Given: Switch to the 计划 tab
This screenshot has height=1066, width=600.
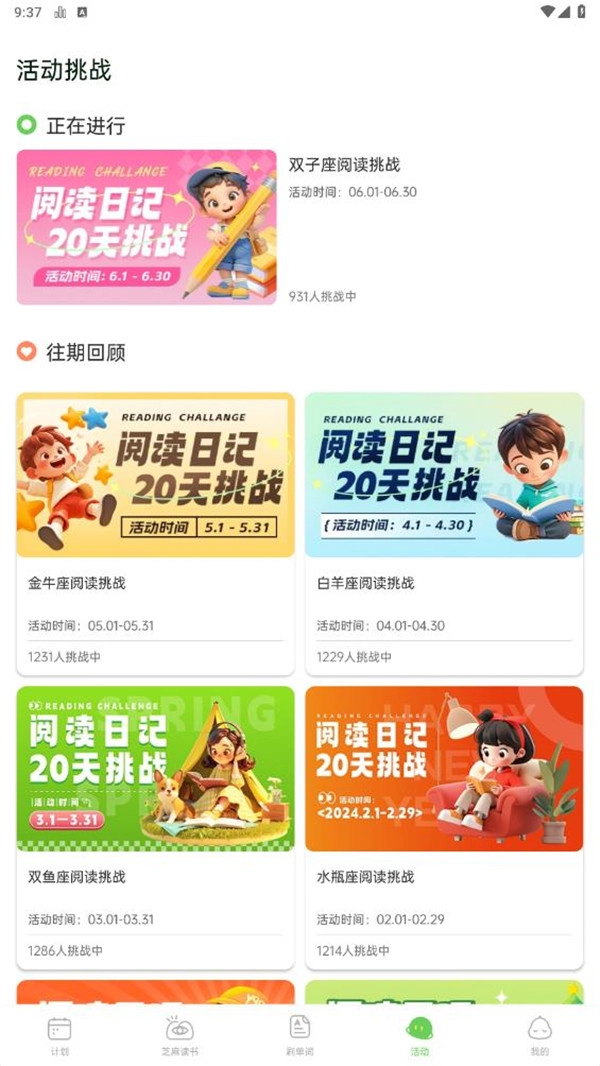Looking at the screenshot, I should [60, 1035].
